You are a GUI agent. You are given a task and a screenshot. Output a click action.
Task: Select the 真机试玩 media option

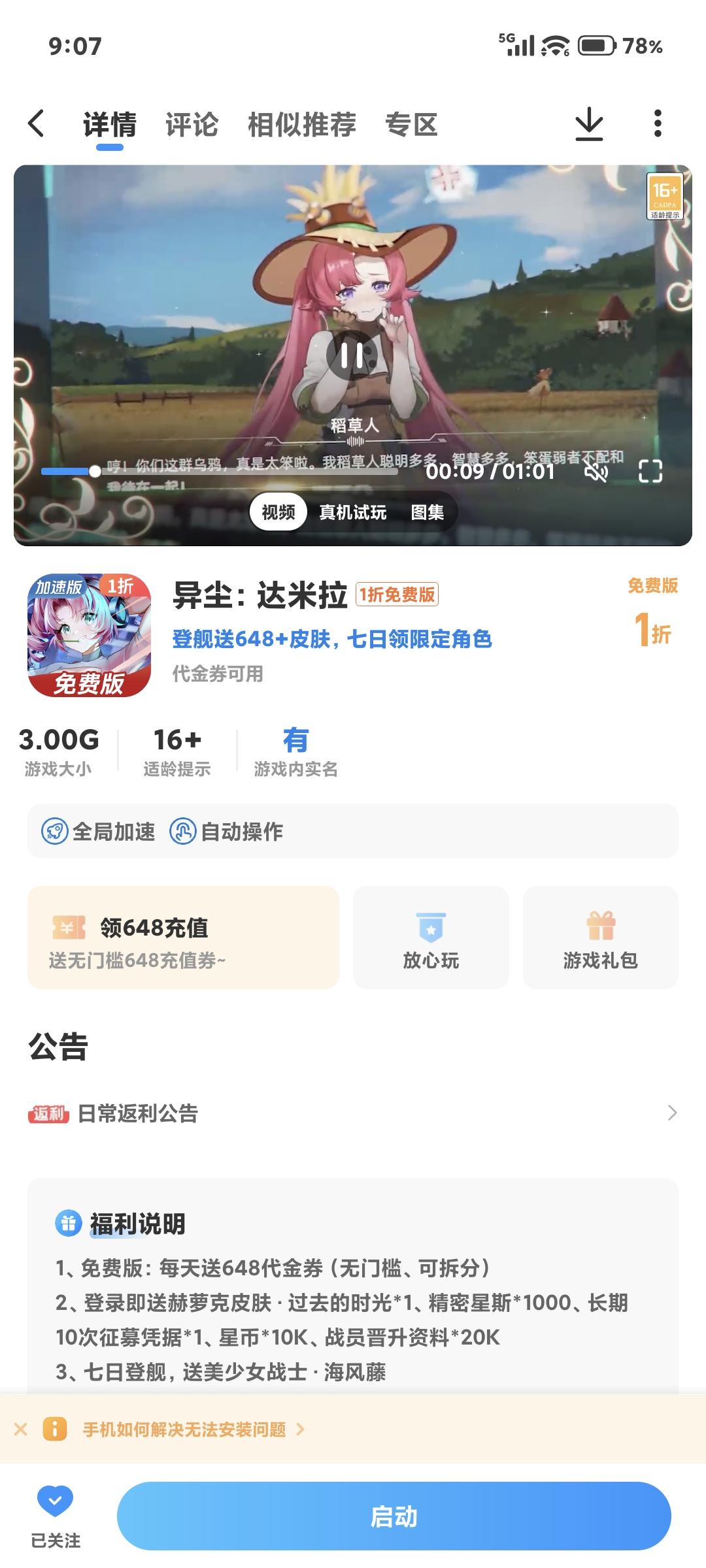click(x=352, y=512)
